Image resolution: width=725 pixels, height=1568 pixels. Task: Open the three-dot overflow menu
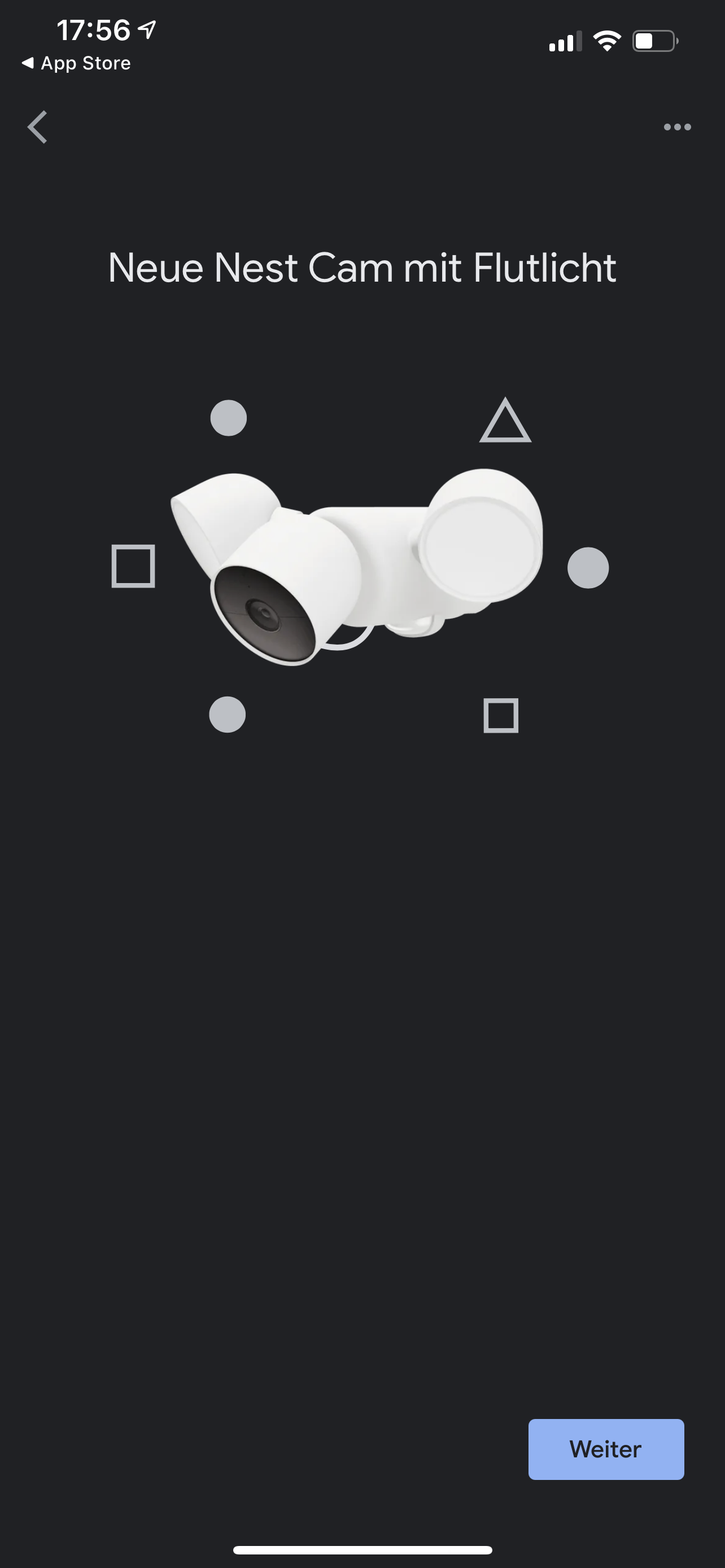pos(677,127)
